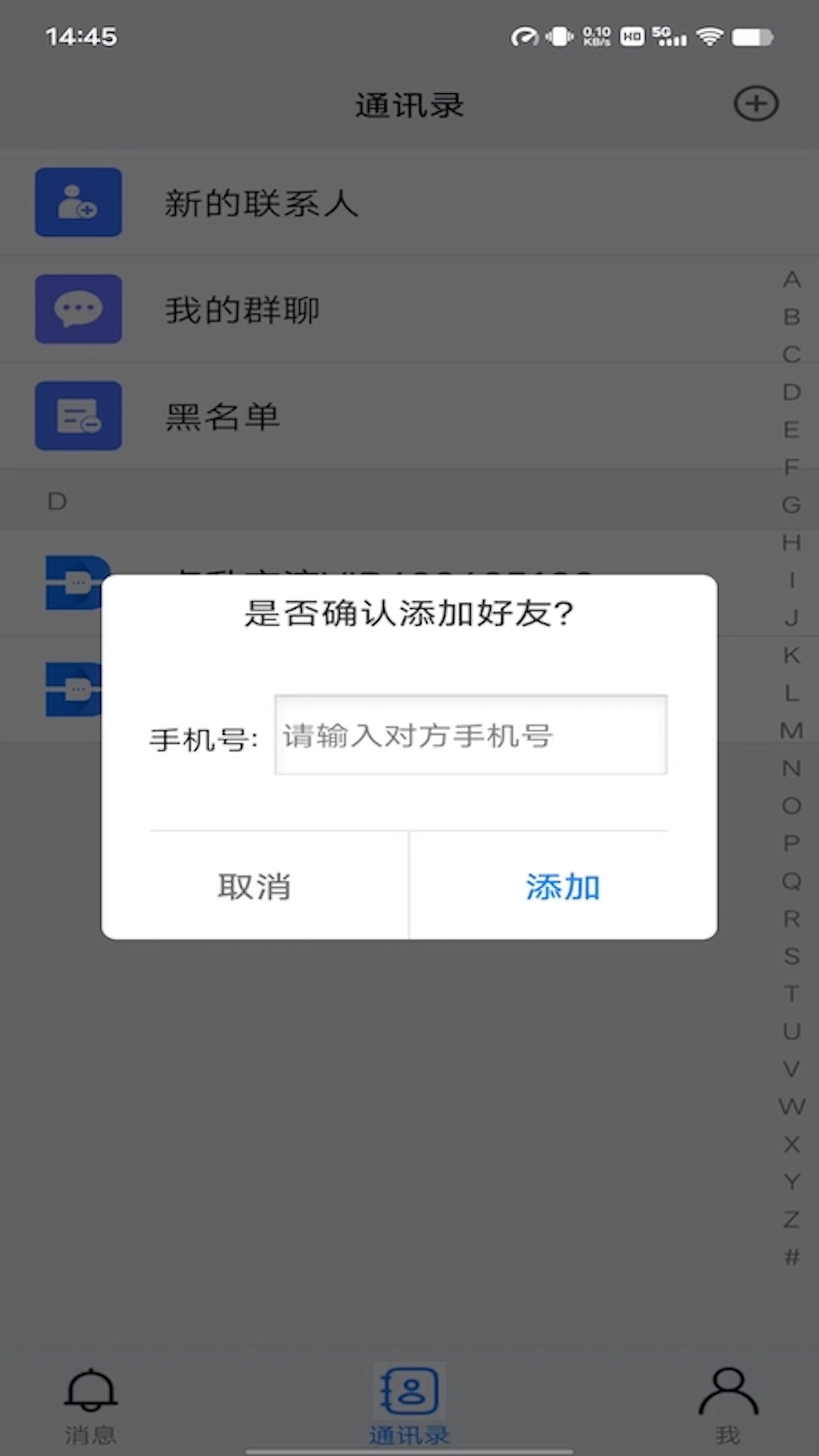Jump to section D in the alphabet index
This screenshot has height=1456, width=819.
pyautogui.click(x=791, y=391)
